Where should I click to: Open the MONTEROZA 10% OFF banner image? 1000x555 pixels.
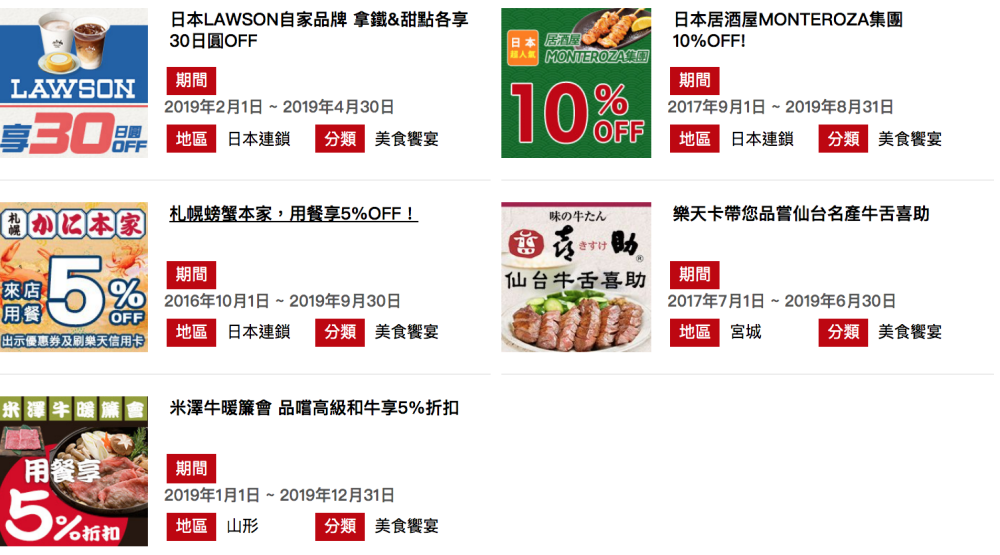point(576,83)
